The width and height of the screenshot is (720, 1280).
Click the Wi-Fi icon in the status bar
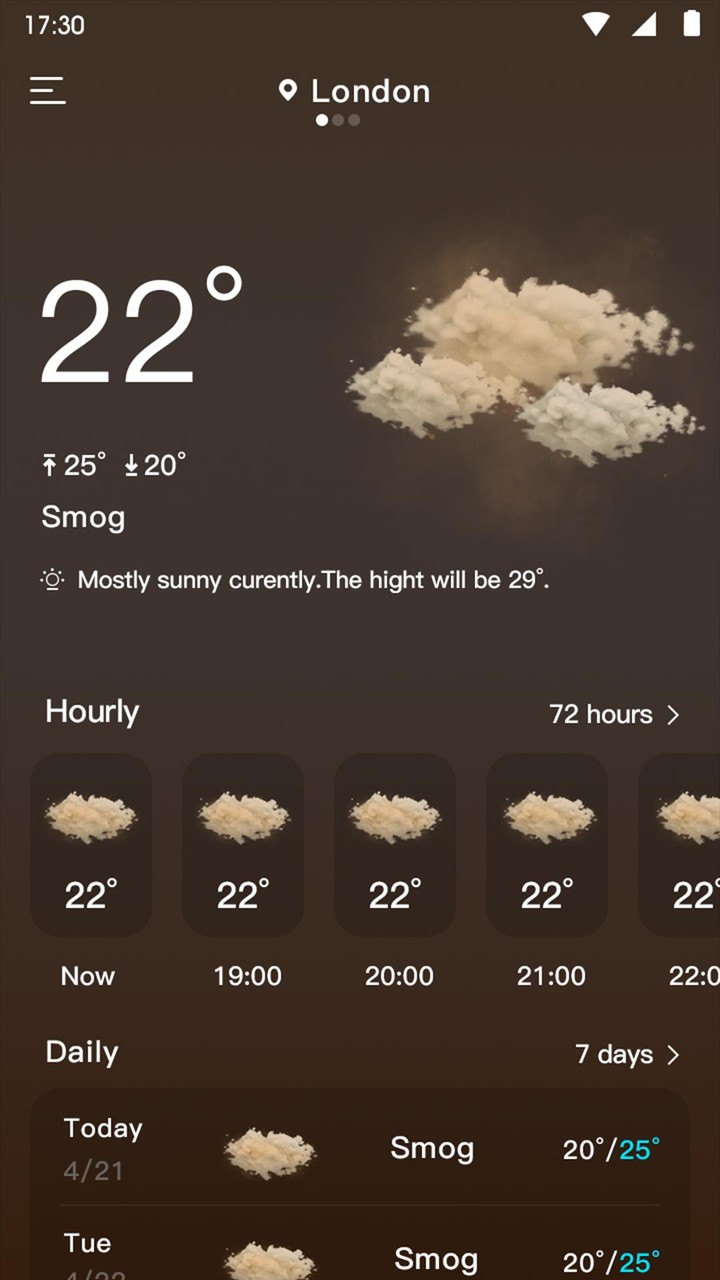pos(594,24)
